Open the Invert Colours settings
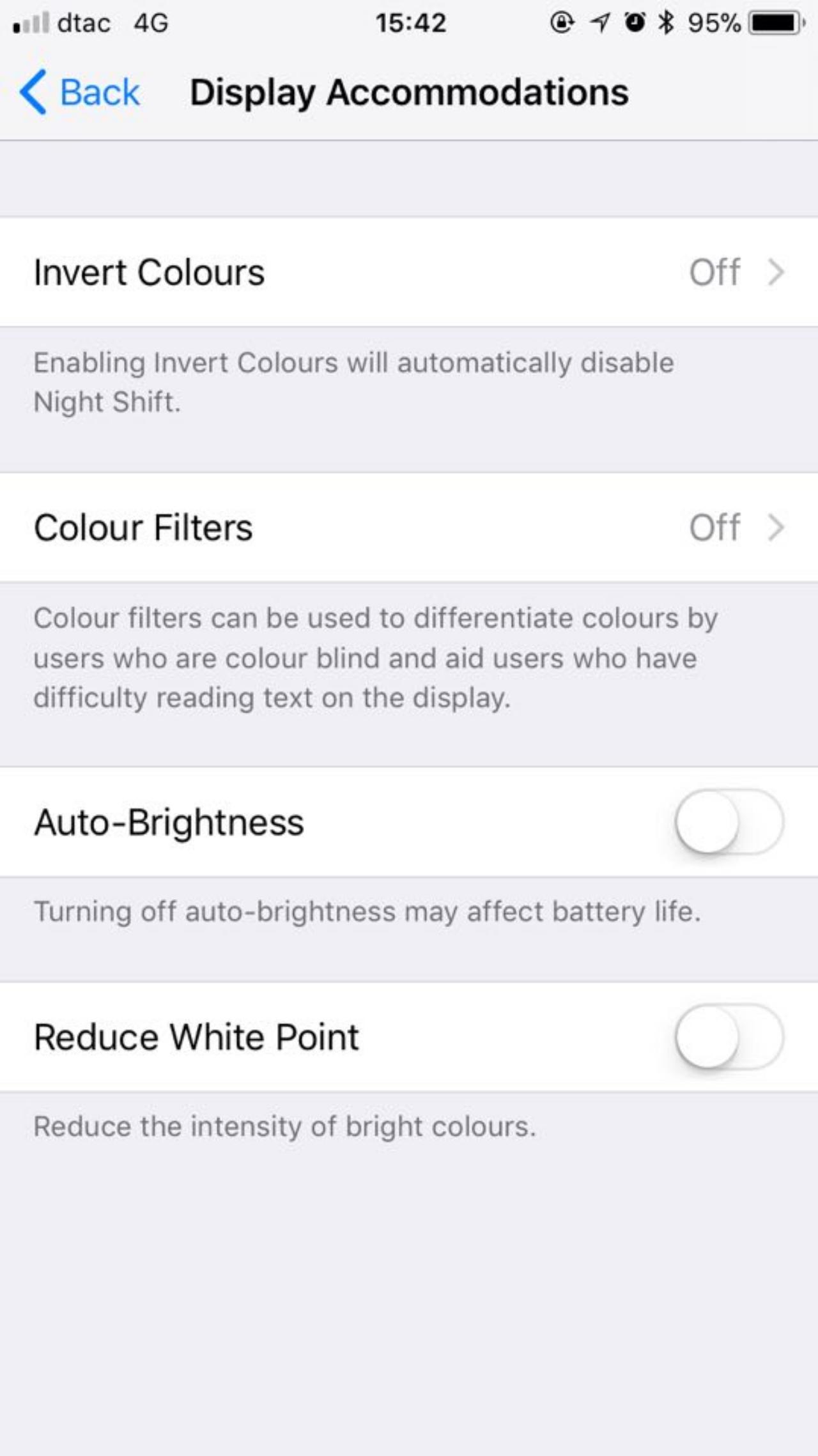This screenshot has width=818, height=1456. (409, 272)
